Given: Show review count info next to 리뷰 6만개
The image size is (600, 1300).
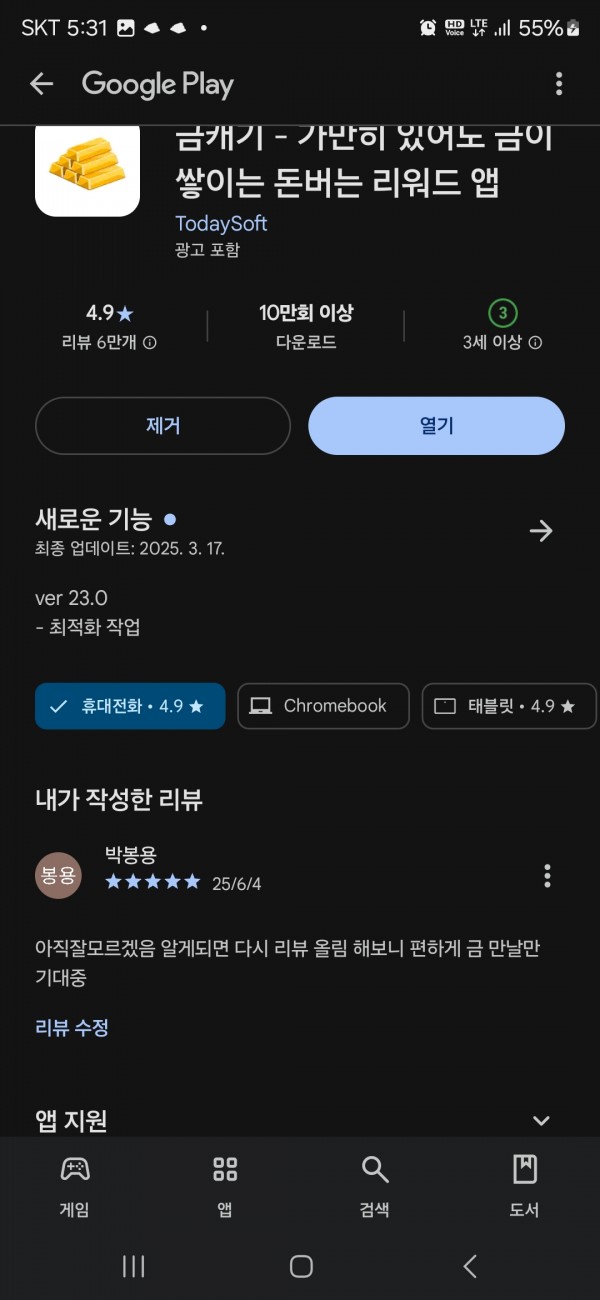Looking at the screenshot, I should 150,343.
